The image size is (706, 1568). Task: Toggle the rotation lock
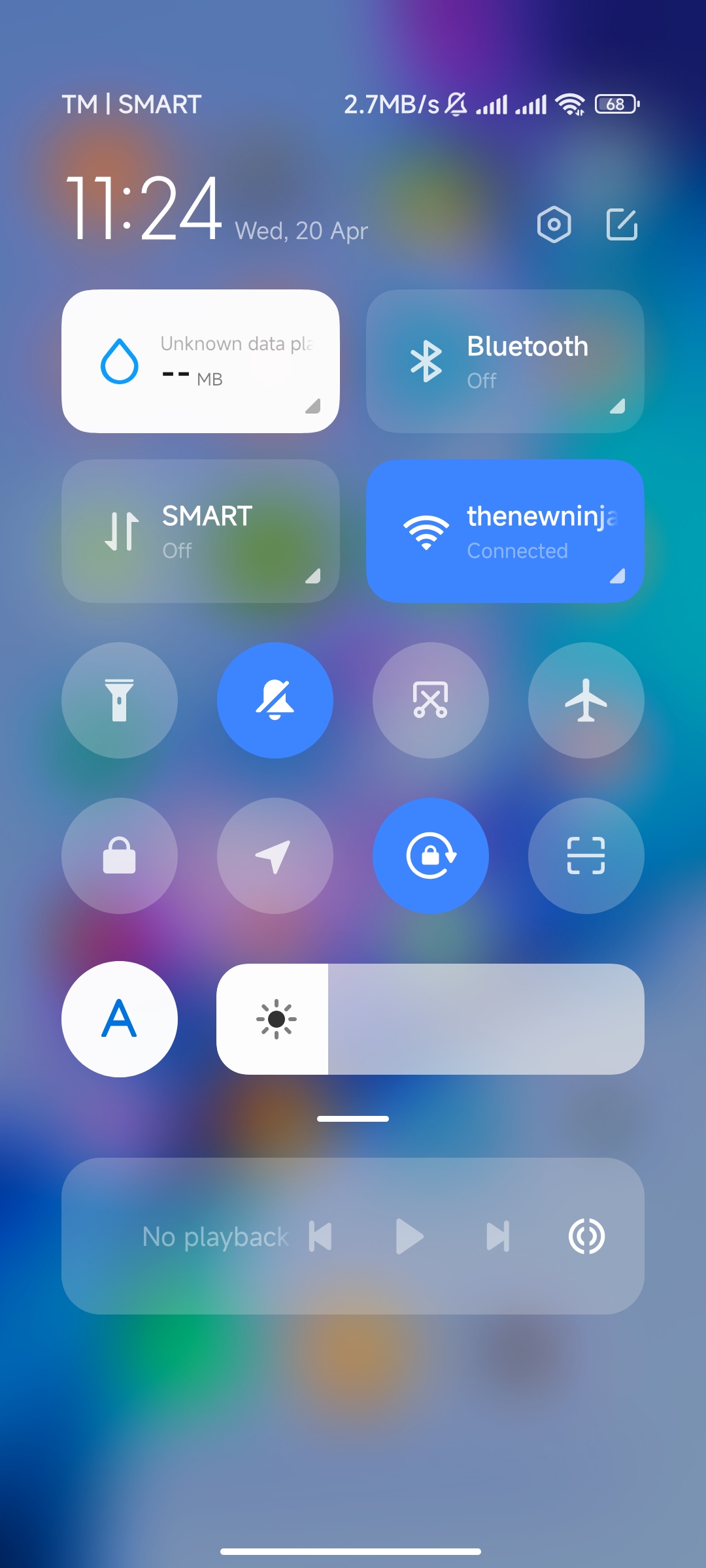[431, 856]
